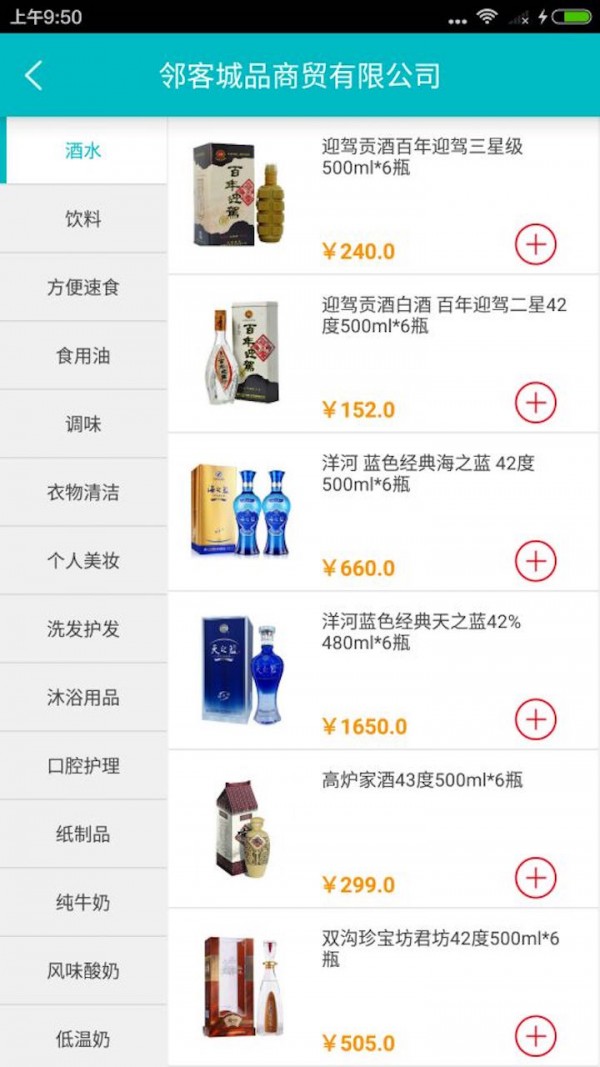Open the 纸制品 category
Viewport: 600px width, 1067px height.
click(83, 834)
